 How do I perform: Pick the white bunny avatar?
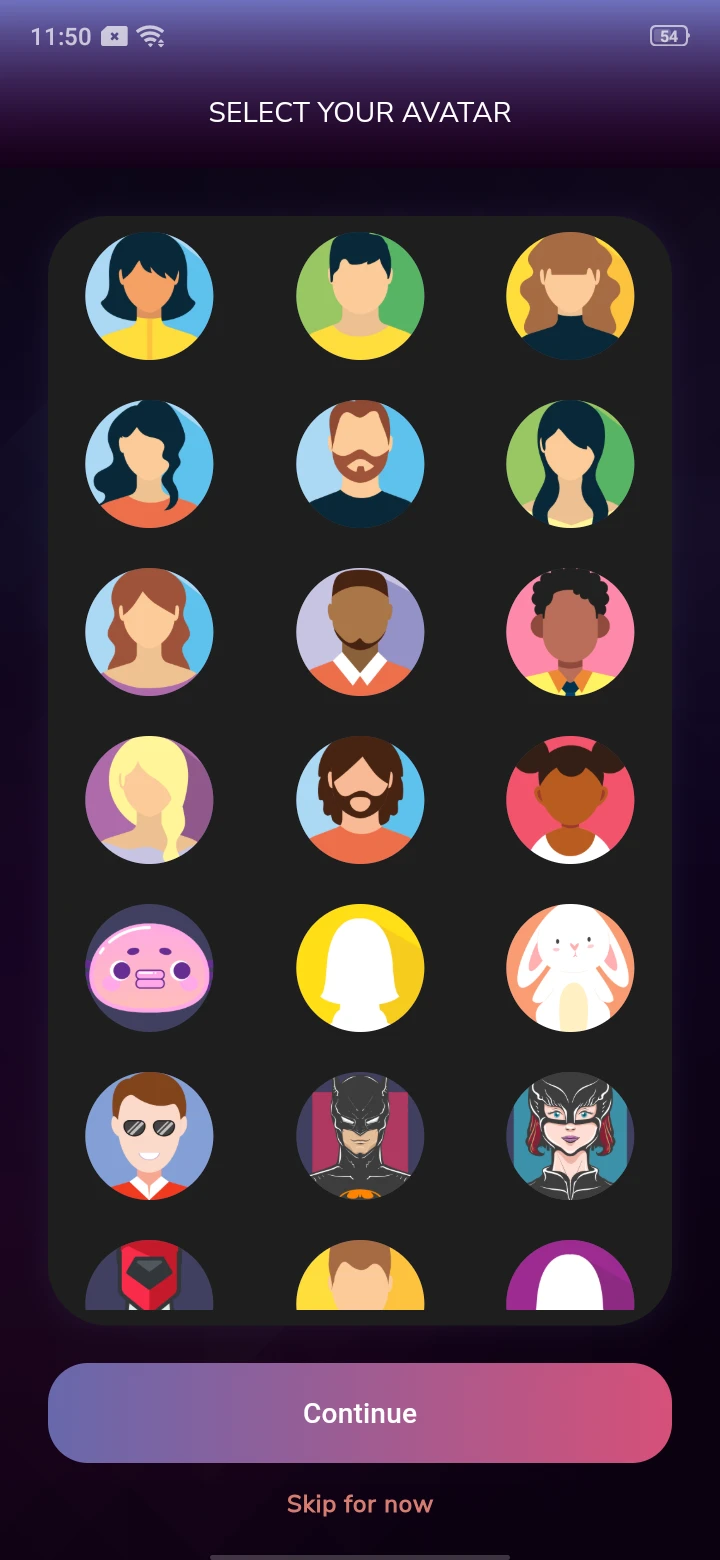(x=570, y=968)
